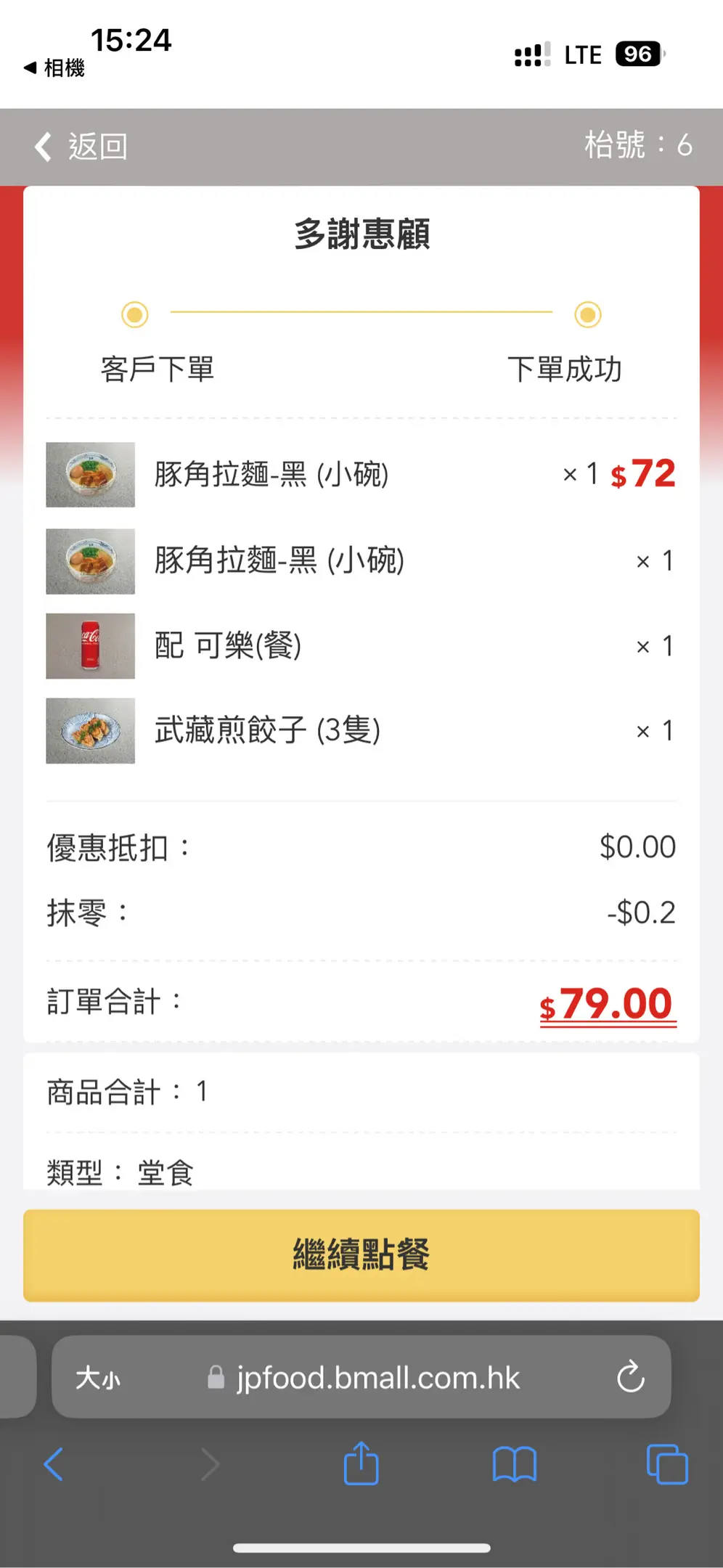The image size is (723, 1568).
Task: Open the 大小 page text size menu
Action: point(98,1377)
